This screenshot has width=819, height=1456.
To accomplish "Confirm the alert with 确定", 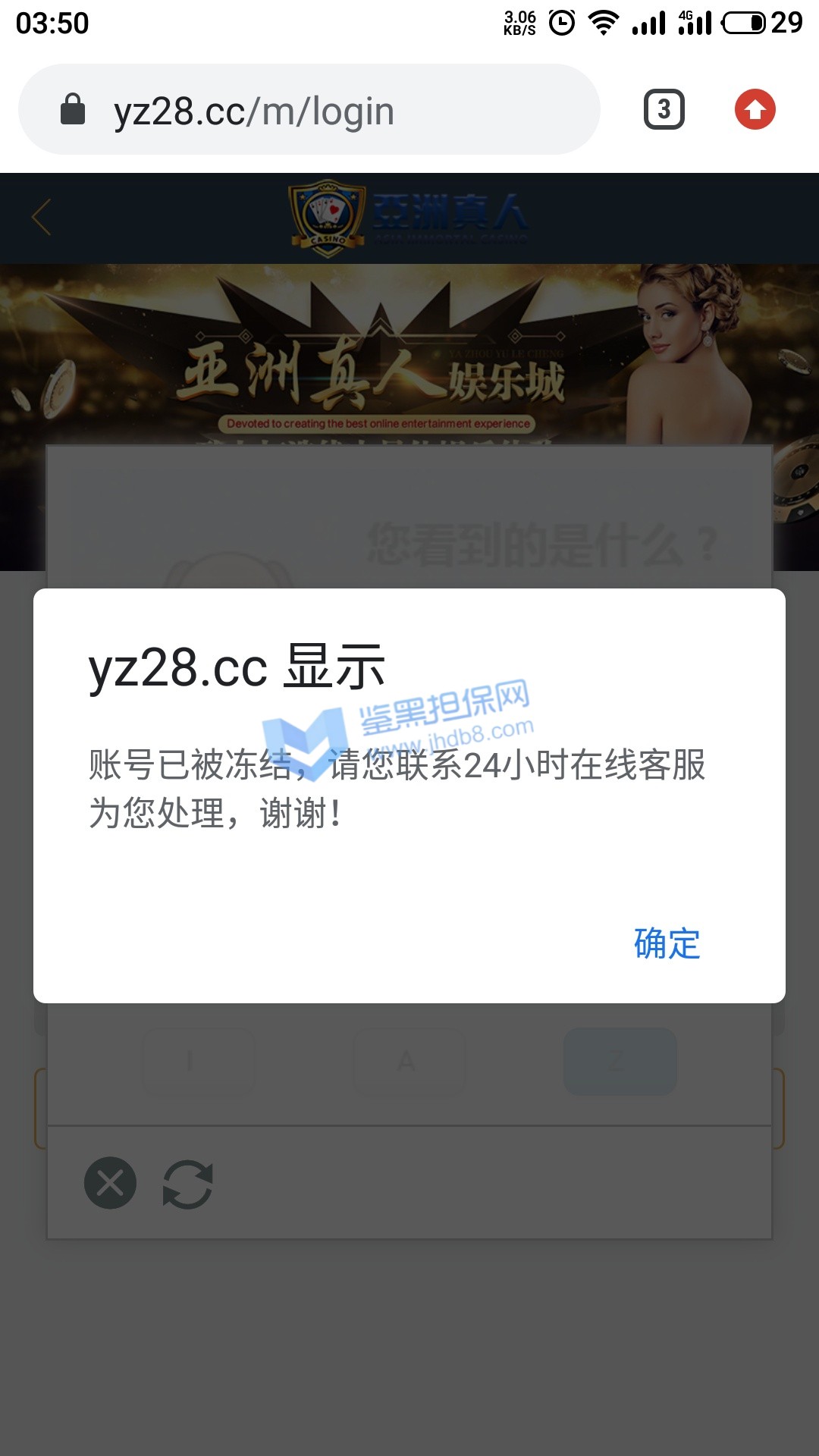I will click(x=667, y=943).
